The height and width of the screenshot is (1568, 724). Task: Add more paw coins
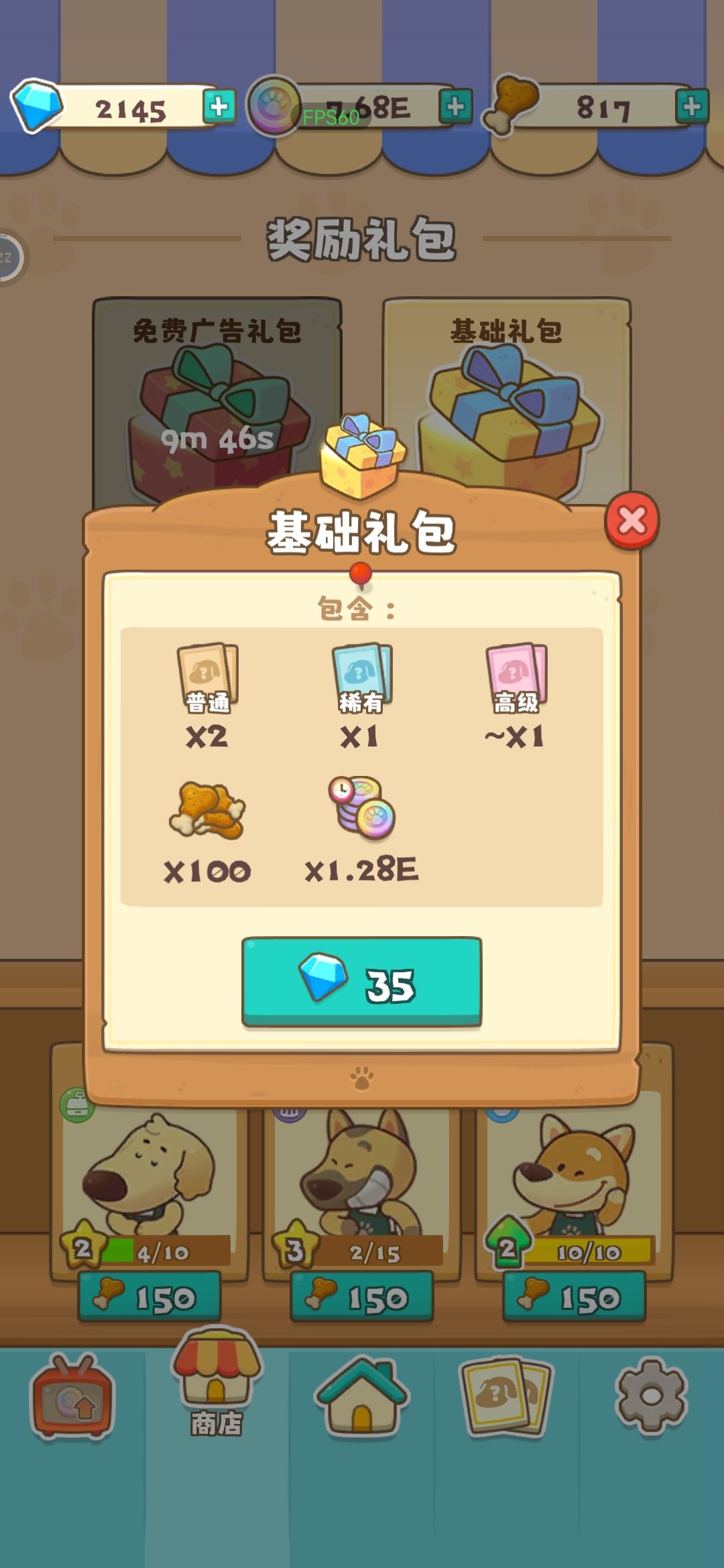pyautogui.click(x=455, y=107)
